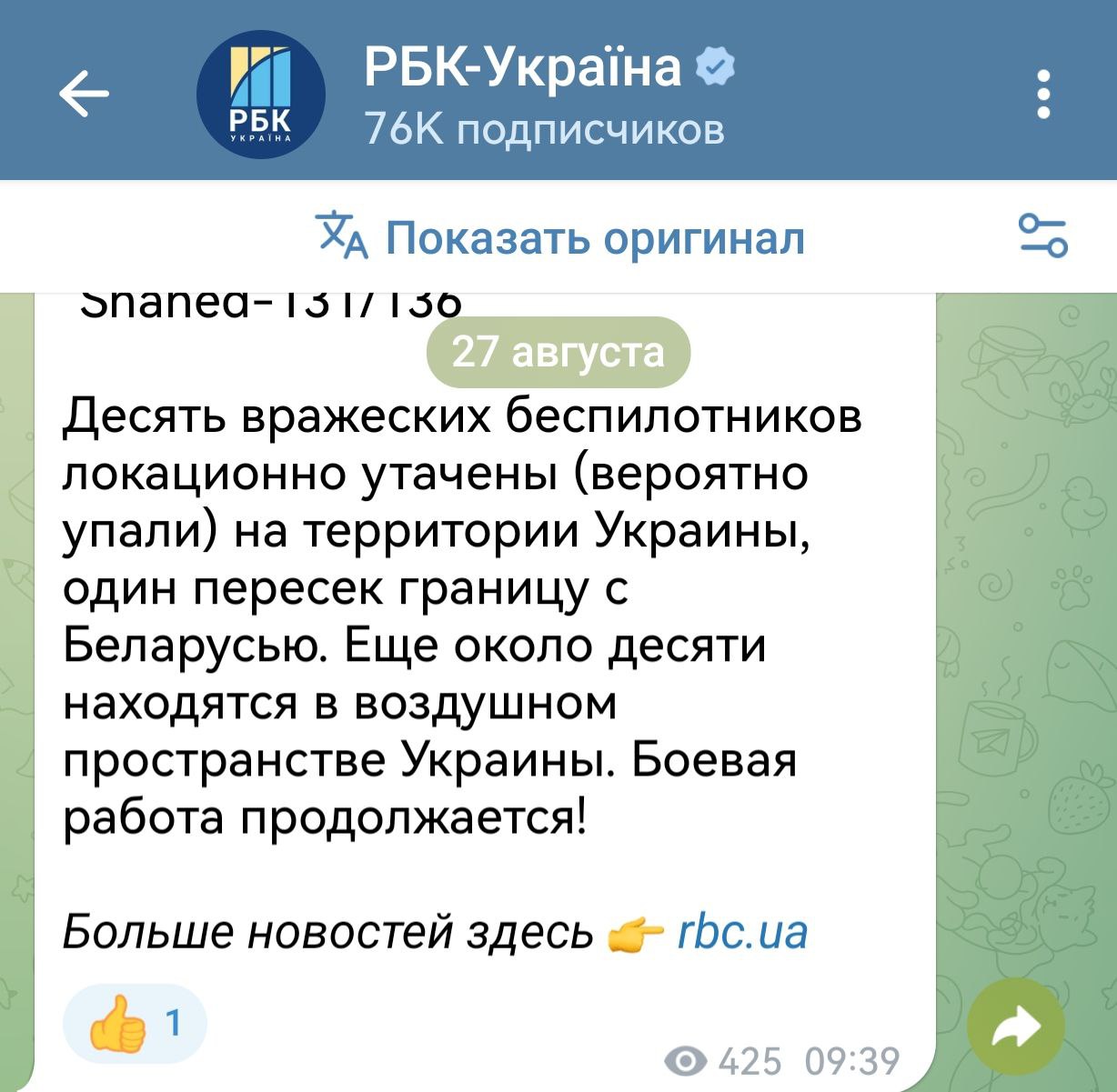Open the rbc.ua link
This screenshot has height=1092, width=1117.
743,932
